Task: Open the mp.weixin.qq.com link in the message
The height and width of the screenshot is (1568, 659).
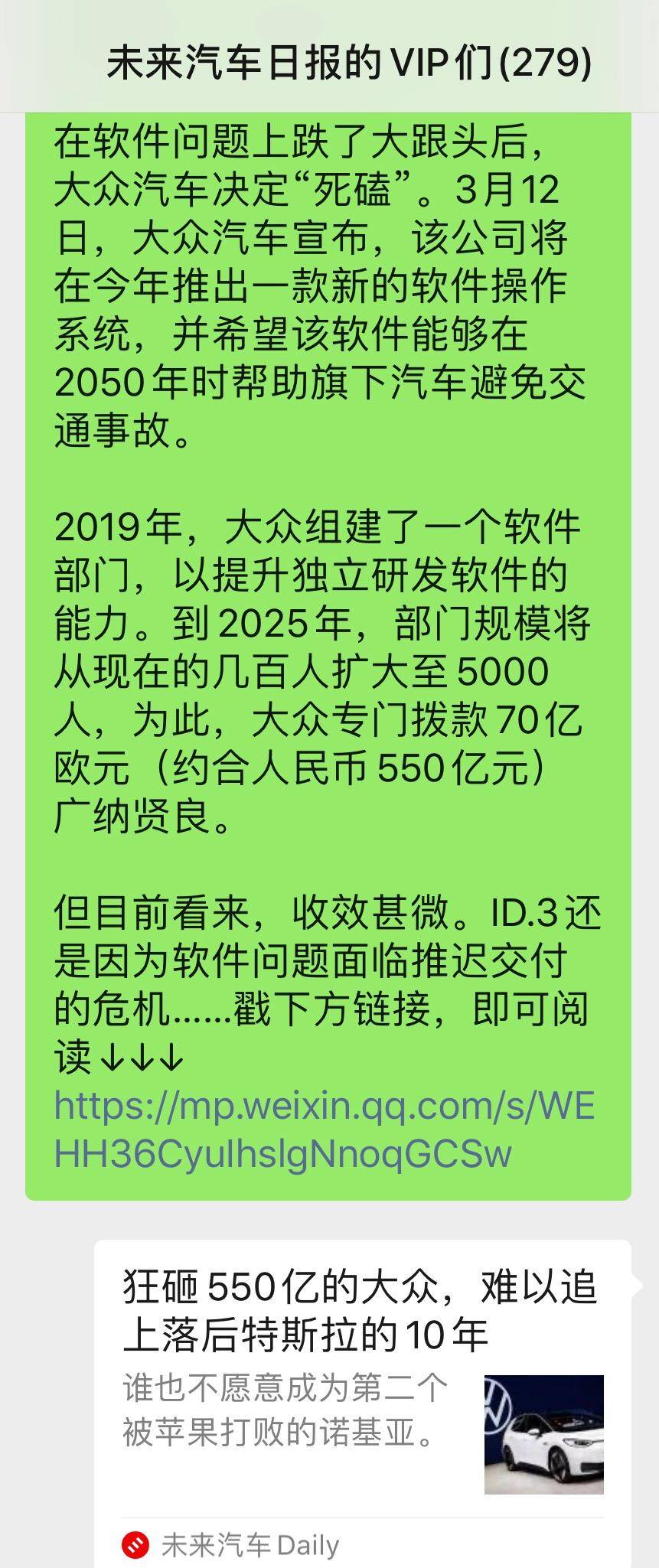Action: [x=324, y=1130]
